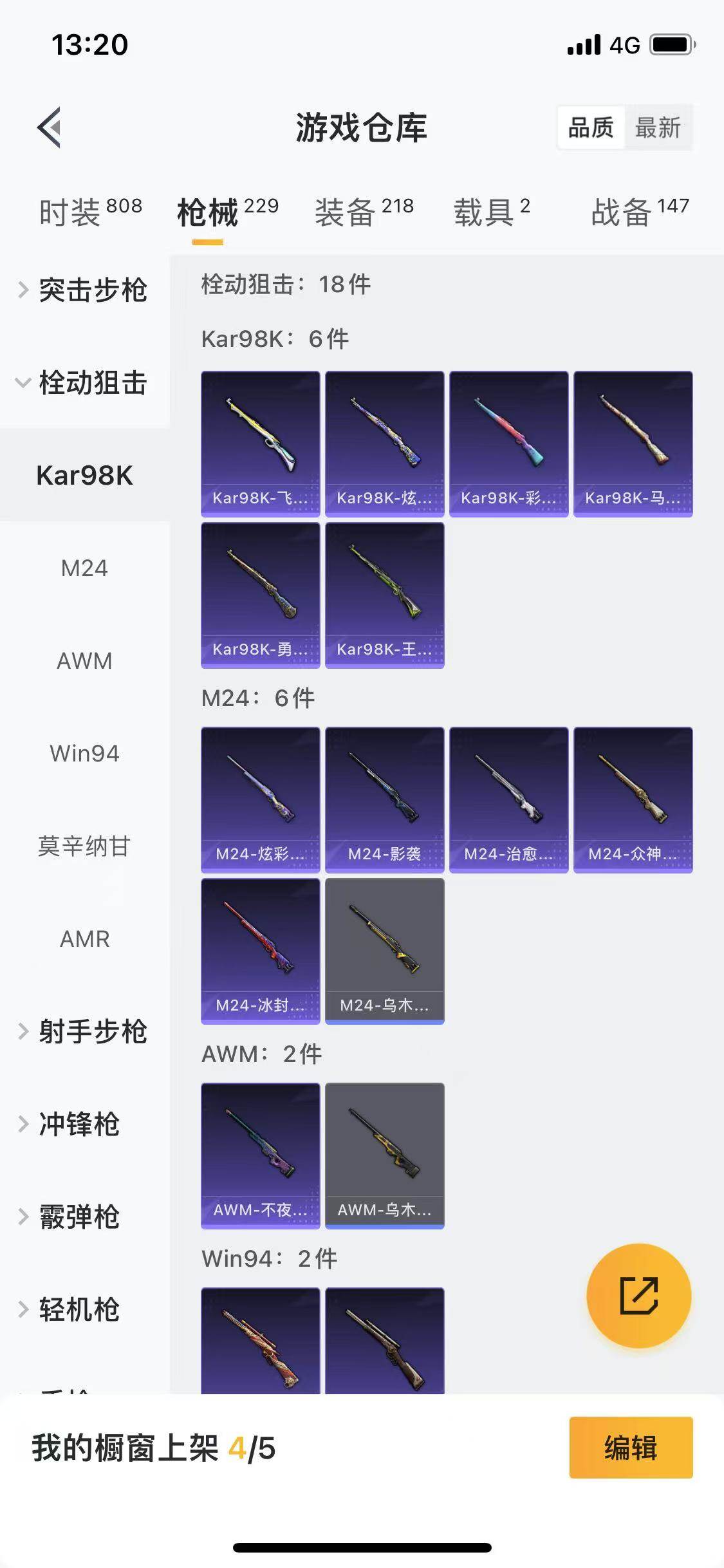Viewport: 724px width, 1568px height.
Task: View the AWM-不夜… skin tile
Action: click(260, 1155)
